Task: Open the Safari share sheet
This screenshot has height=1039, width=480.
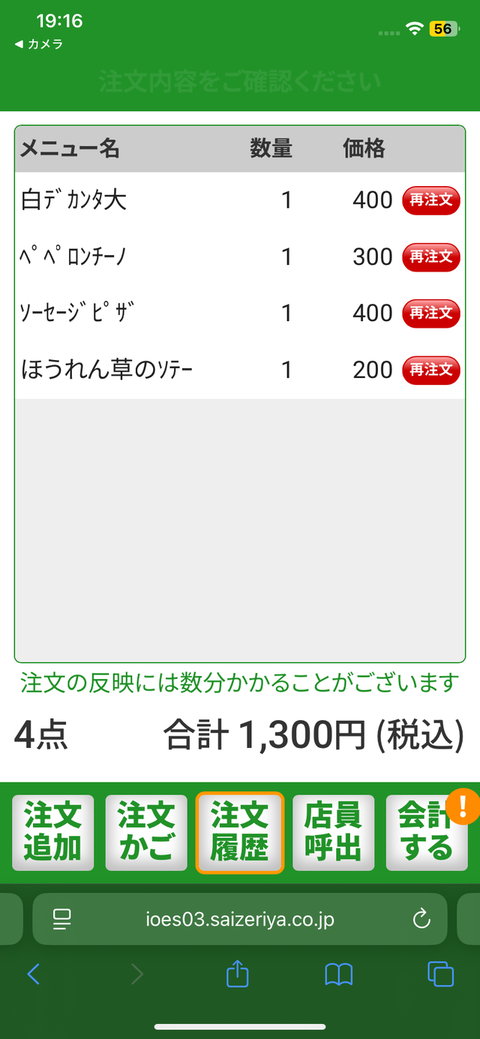Action: 237,973
